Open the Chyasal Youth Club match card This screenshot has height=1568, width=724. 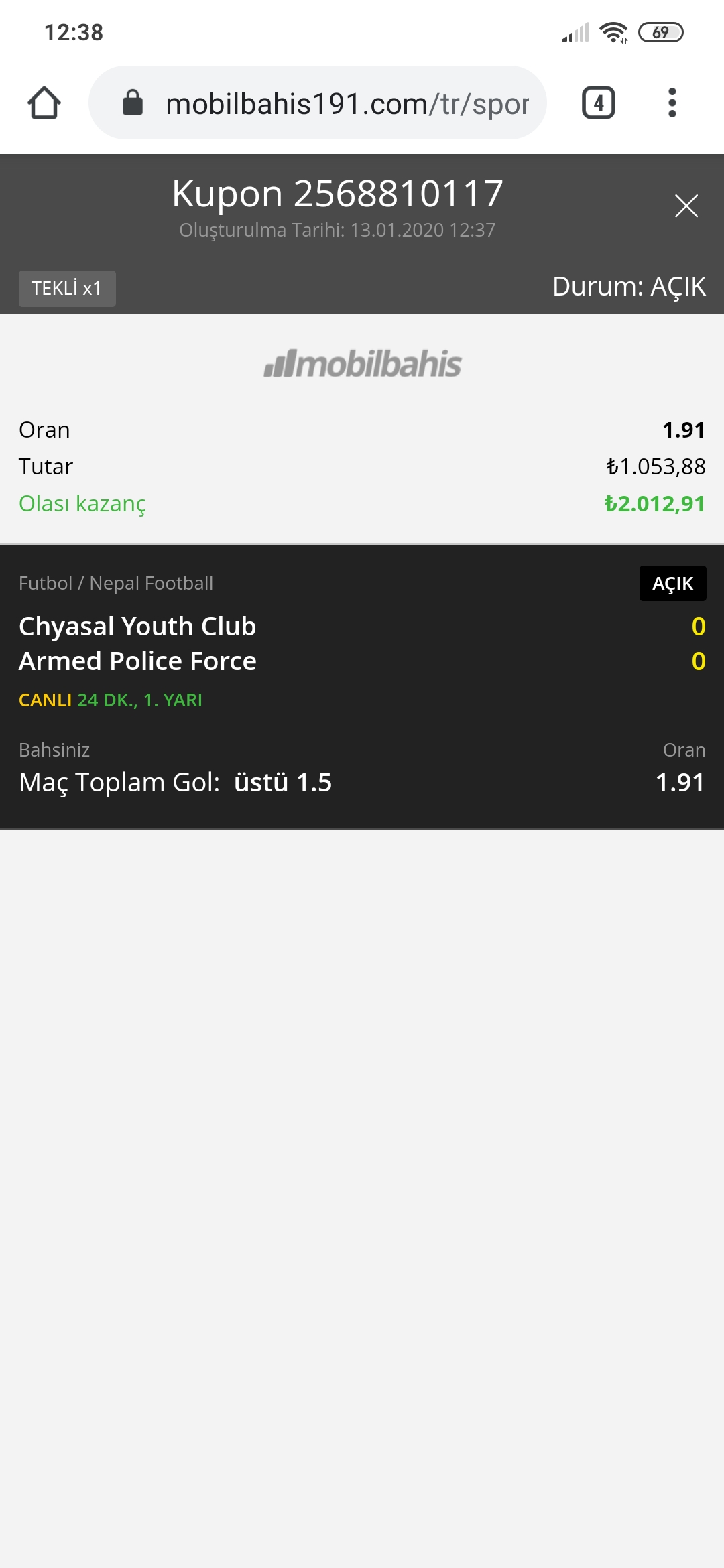pos(362,687)
